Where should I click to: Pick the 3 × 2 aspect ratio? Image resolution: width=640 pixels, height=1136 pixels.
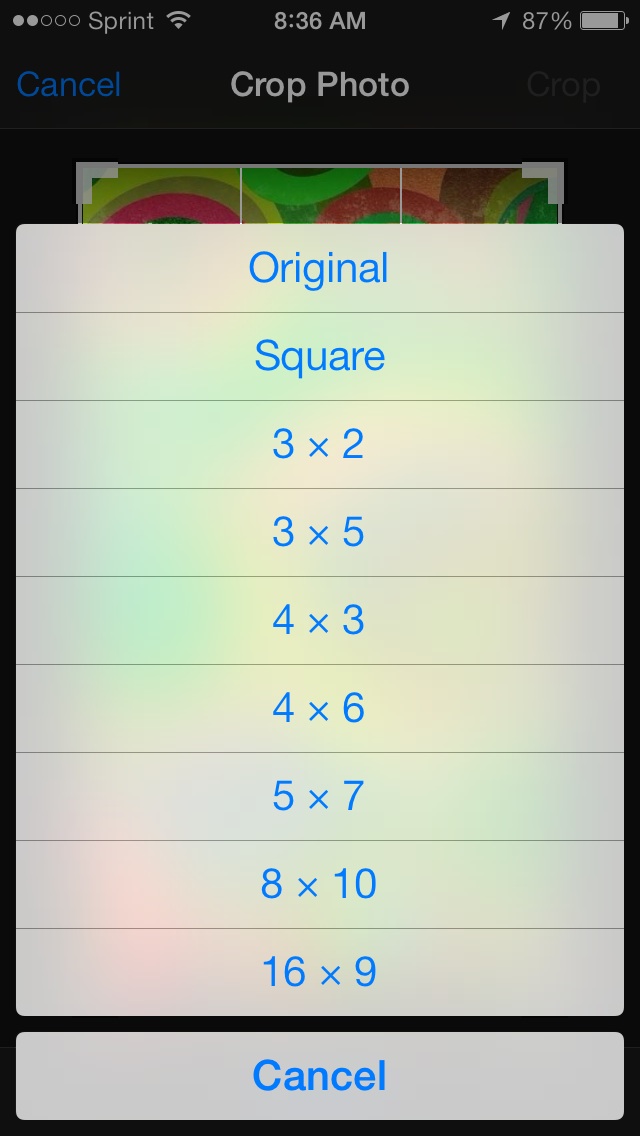[319, 445]
